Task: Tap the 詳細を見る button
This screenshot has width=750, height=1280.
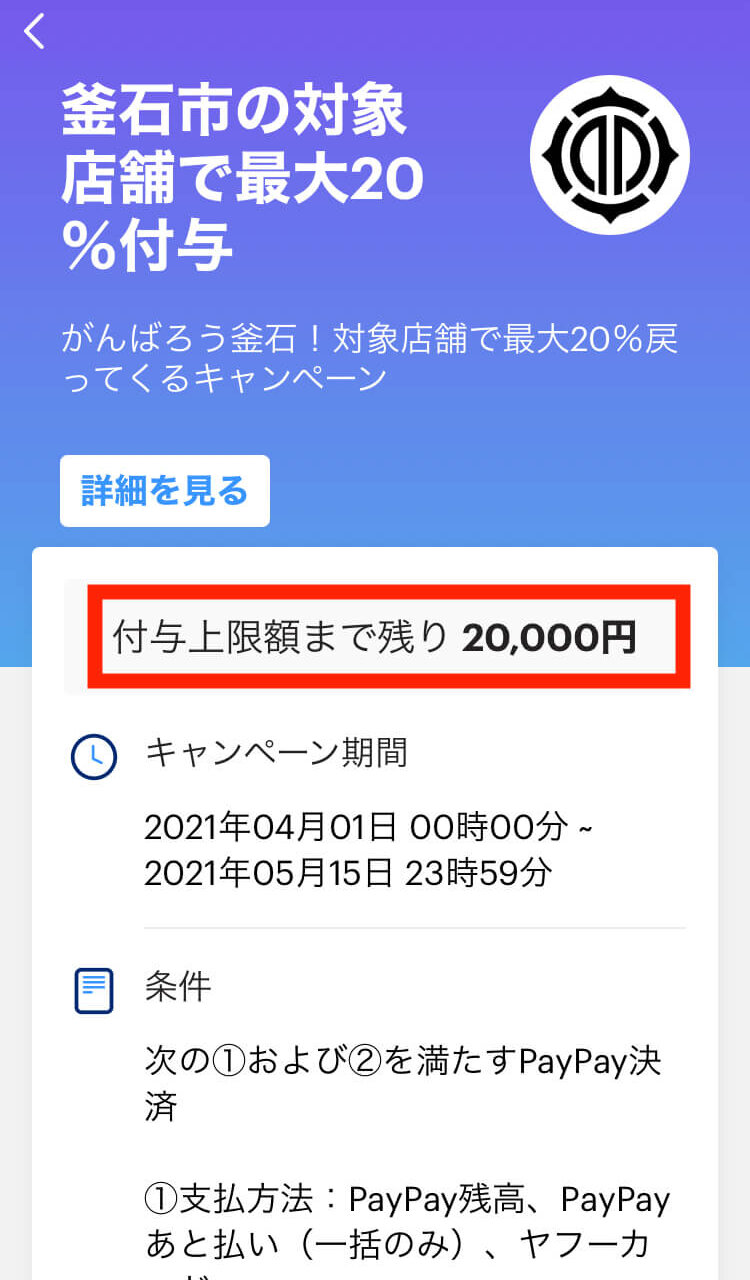Action: 165,491
